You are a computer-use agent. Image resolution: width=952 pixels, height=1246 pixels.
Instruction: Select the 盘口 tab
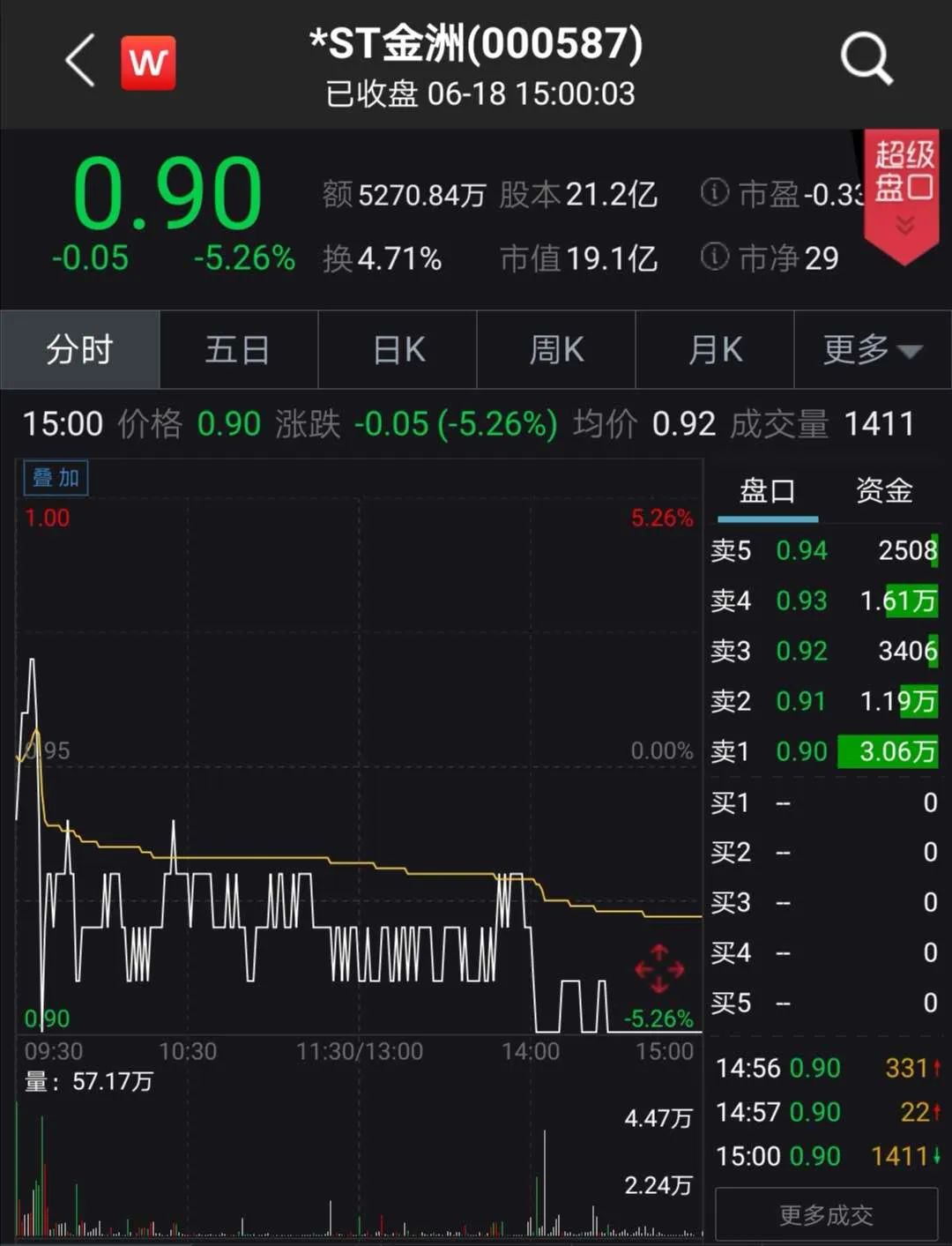767,490
